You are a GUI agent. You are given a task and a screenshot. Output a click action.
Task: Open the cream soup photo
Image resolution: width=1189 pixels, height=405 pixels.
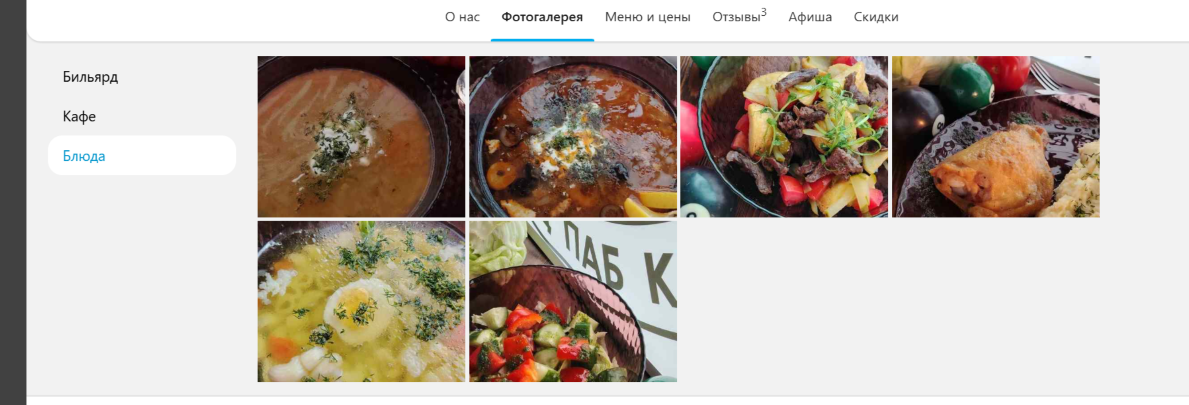point(361,137)
